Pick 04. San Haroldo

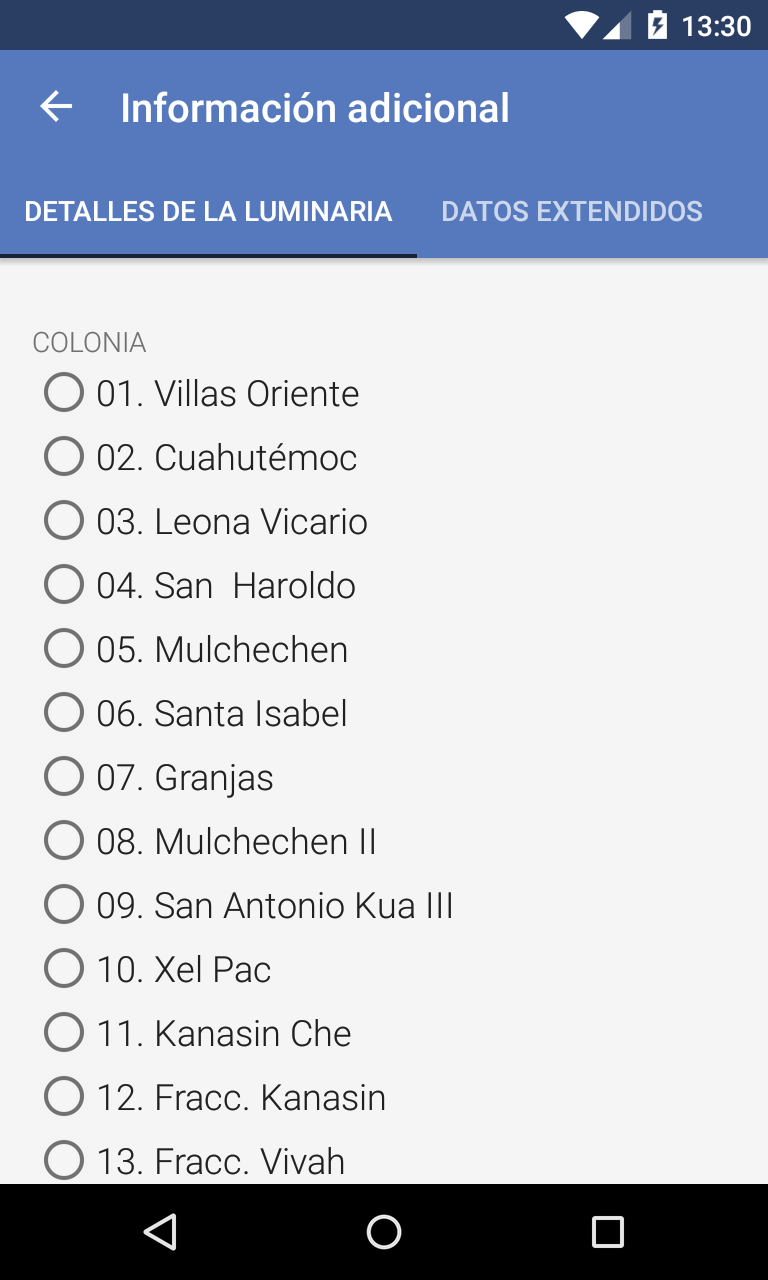(x=200, y=585)
